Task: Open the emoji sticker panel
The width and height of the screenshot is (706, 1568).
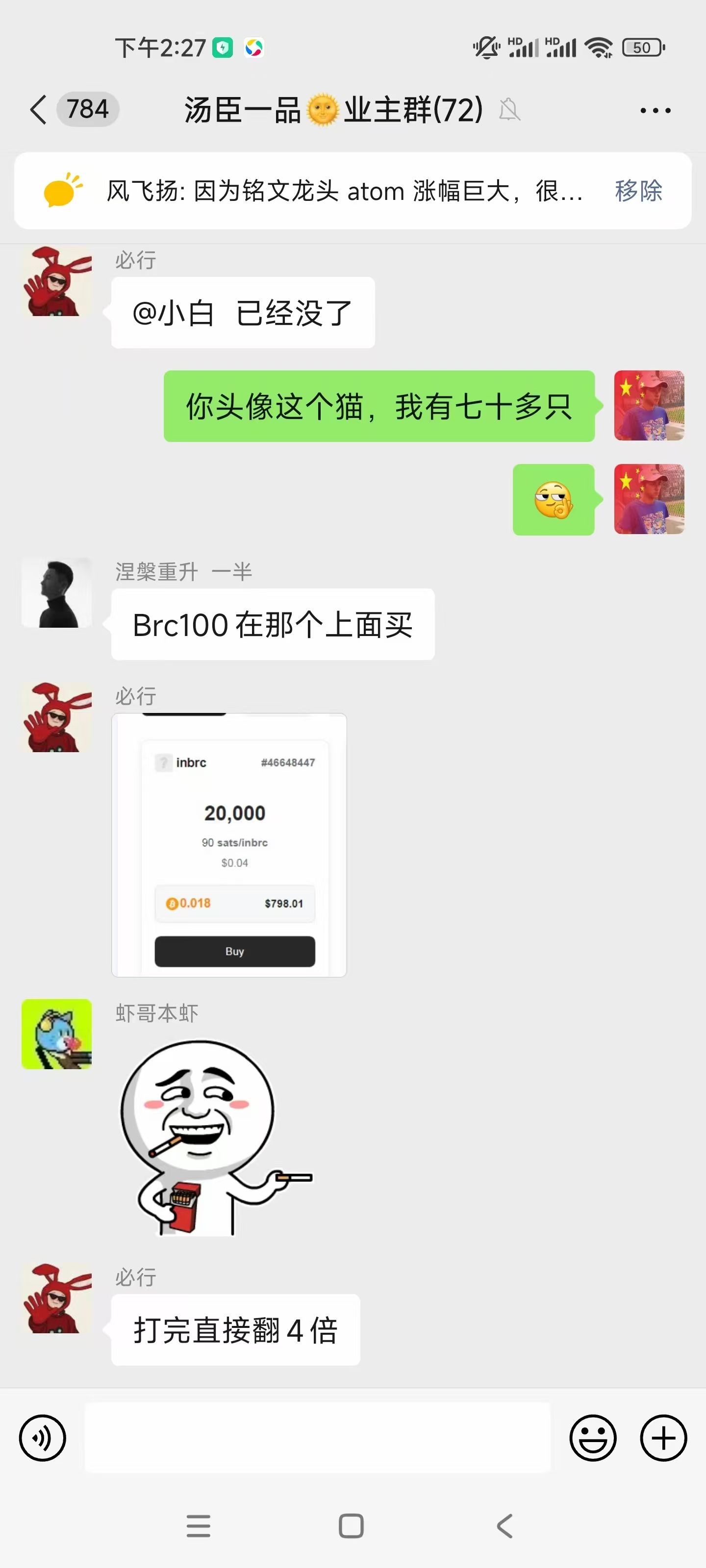Action: tap(592, 1438)
